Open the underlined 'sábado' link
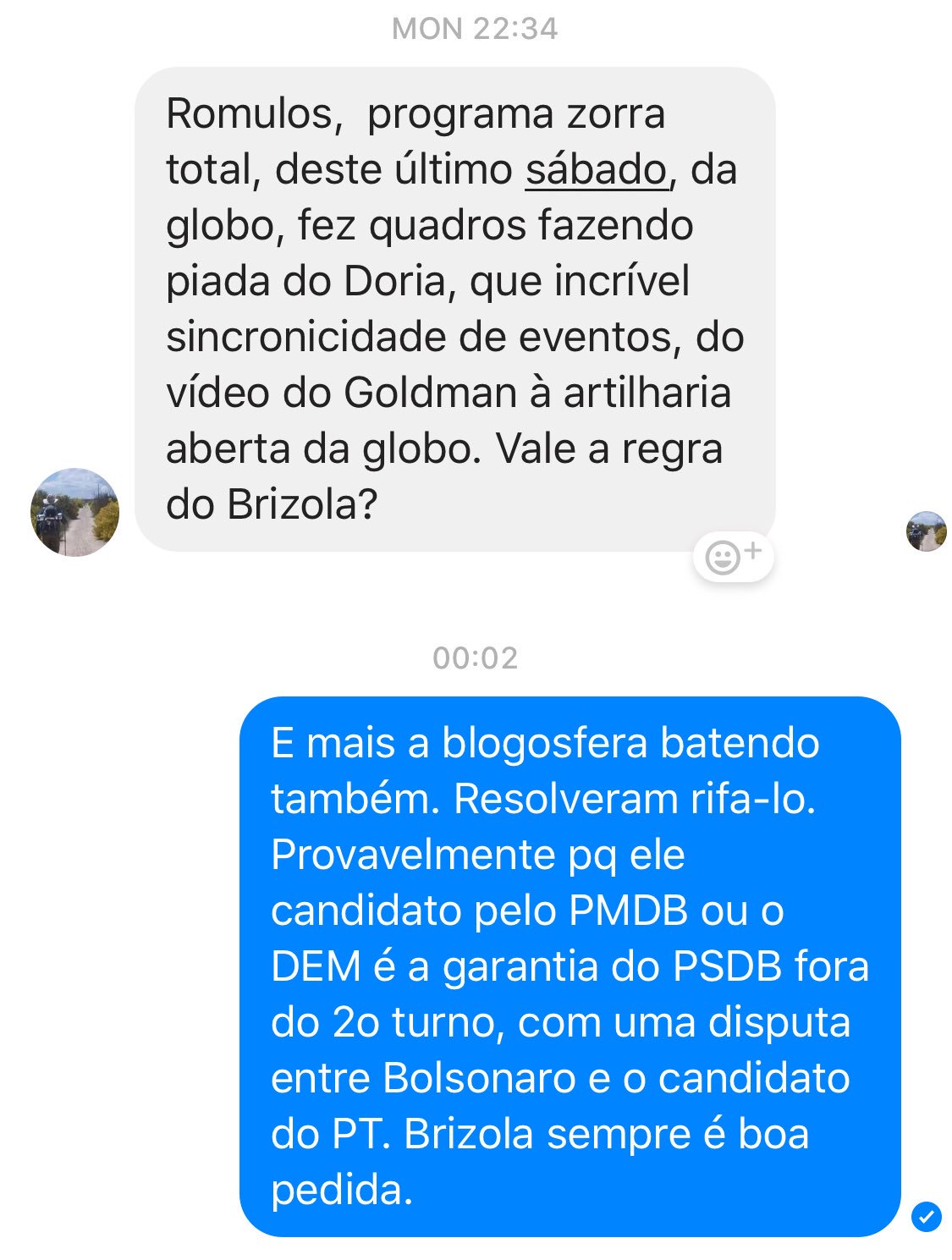 597,169
